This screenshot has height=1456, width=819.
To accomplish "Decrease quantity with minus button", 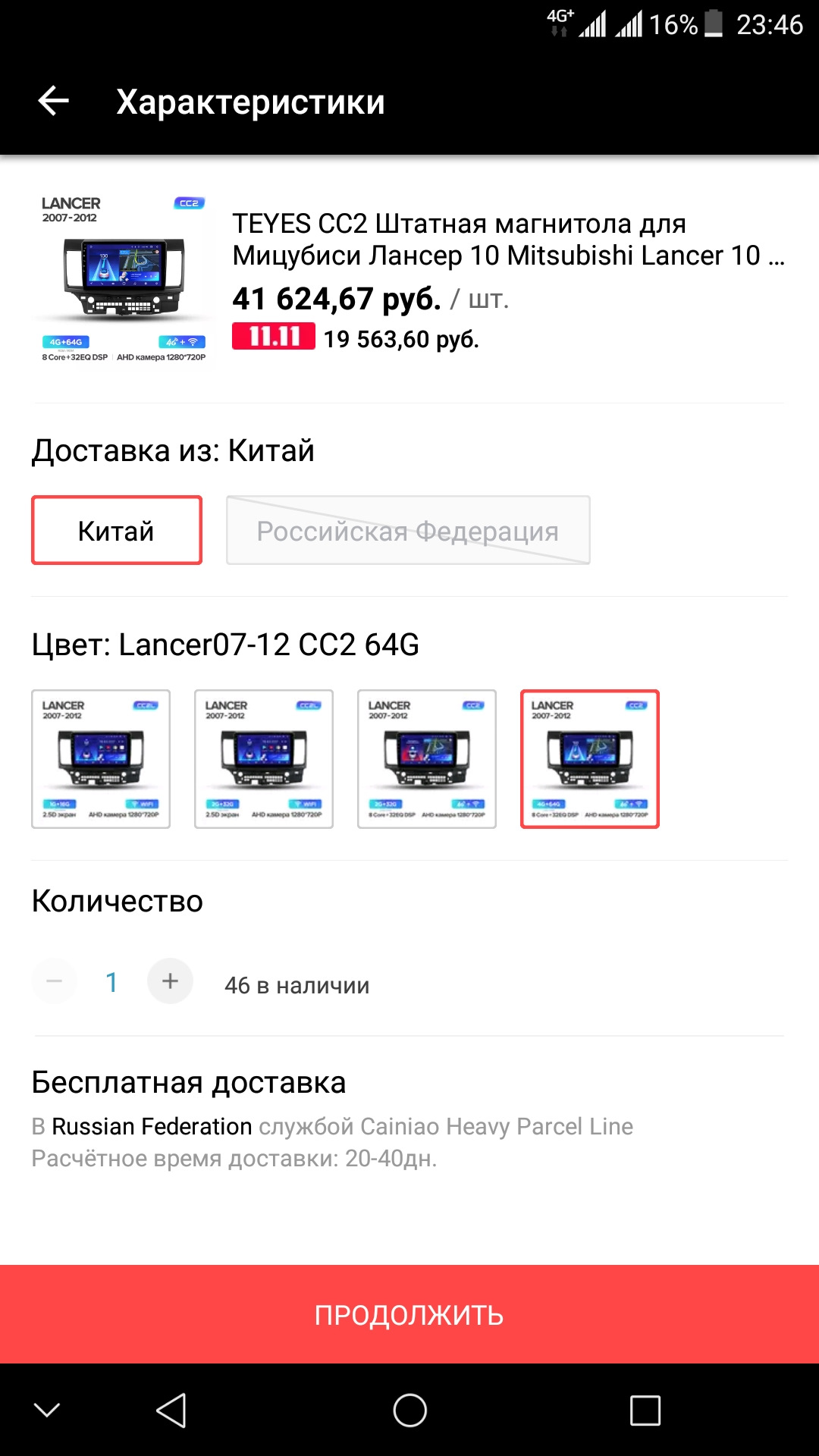I will [x=55, y=981].
